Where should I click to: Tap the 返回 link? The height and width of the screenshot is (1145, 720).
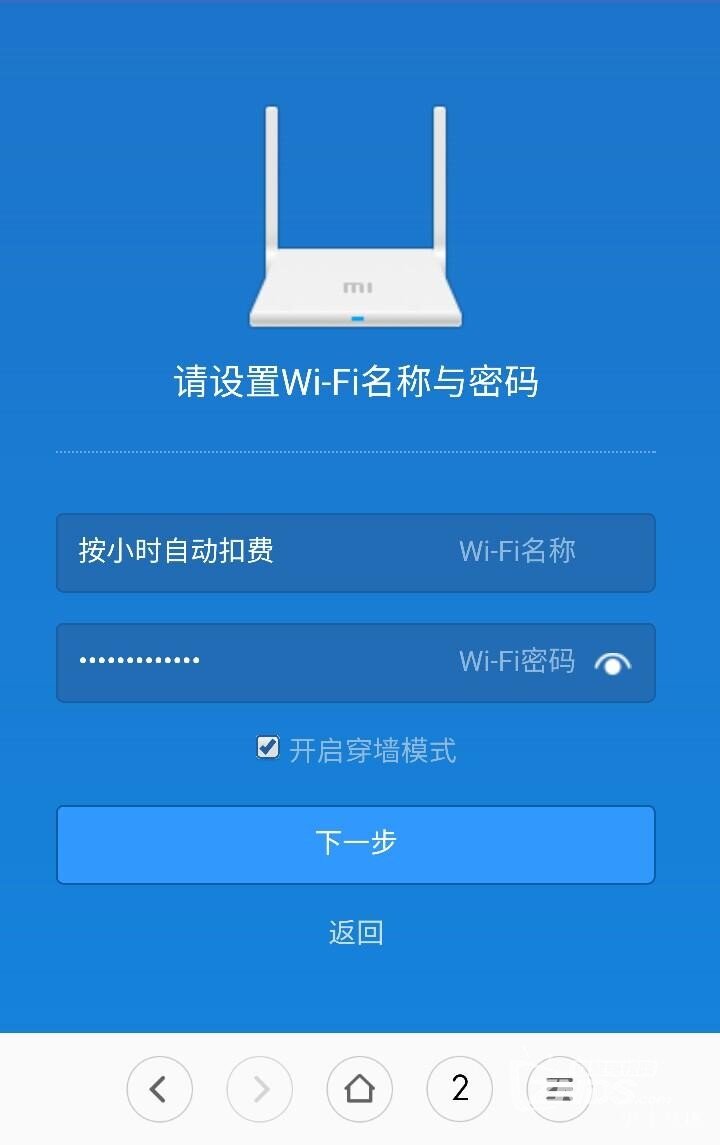pos(355,932)
